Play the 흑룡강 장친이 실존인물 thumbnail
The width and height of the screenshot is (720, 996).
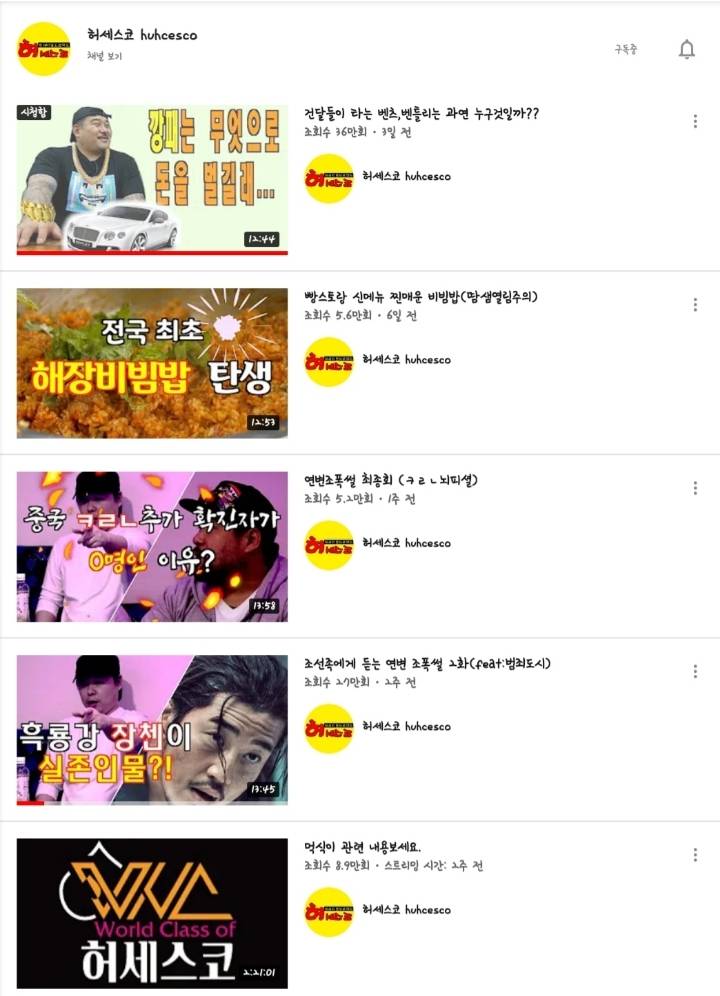[150, 723]
